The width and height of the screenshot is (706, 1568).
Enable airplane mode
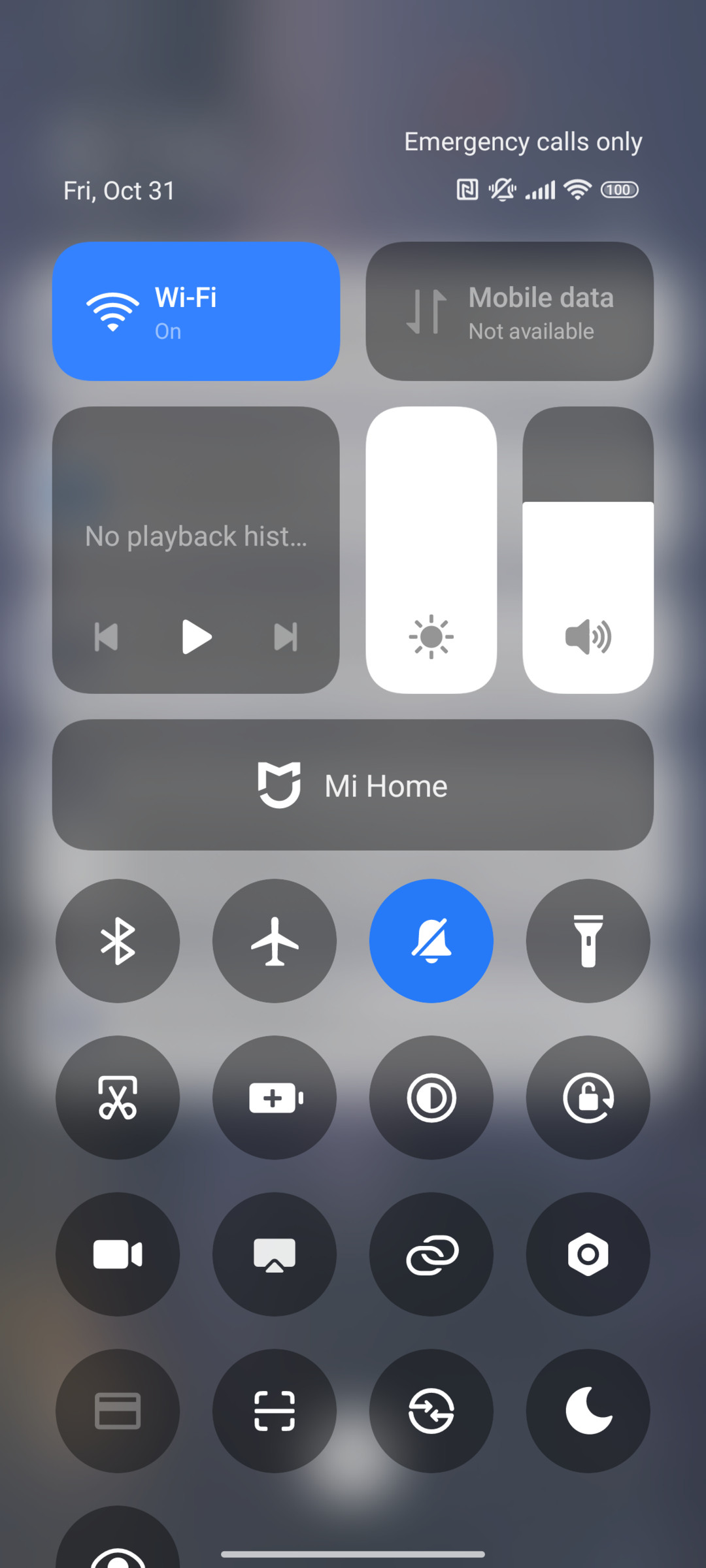275,941
